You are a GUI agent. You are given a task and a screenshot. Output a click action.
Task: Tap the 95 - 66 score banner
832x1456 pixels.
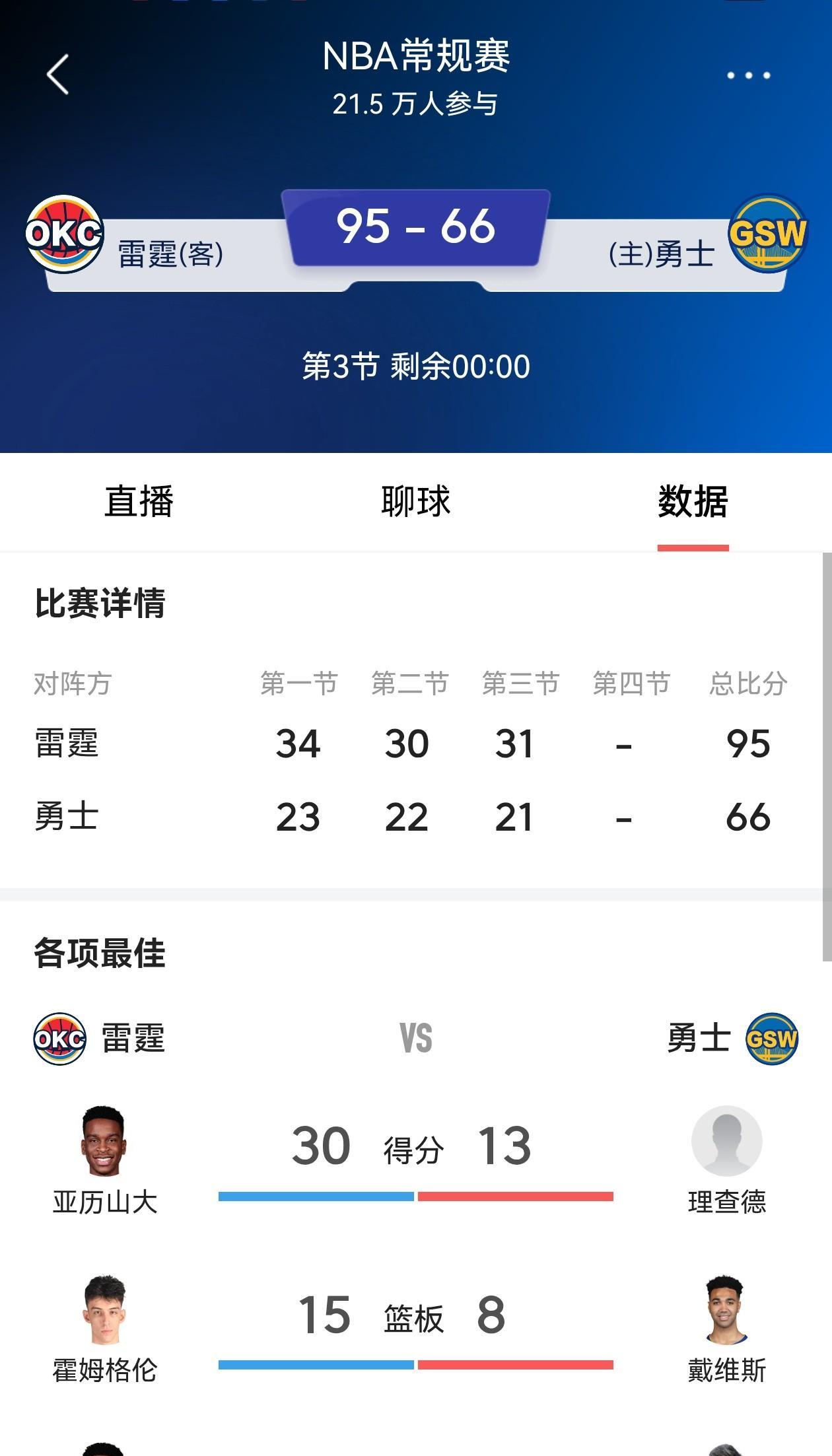point(415,228)
